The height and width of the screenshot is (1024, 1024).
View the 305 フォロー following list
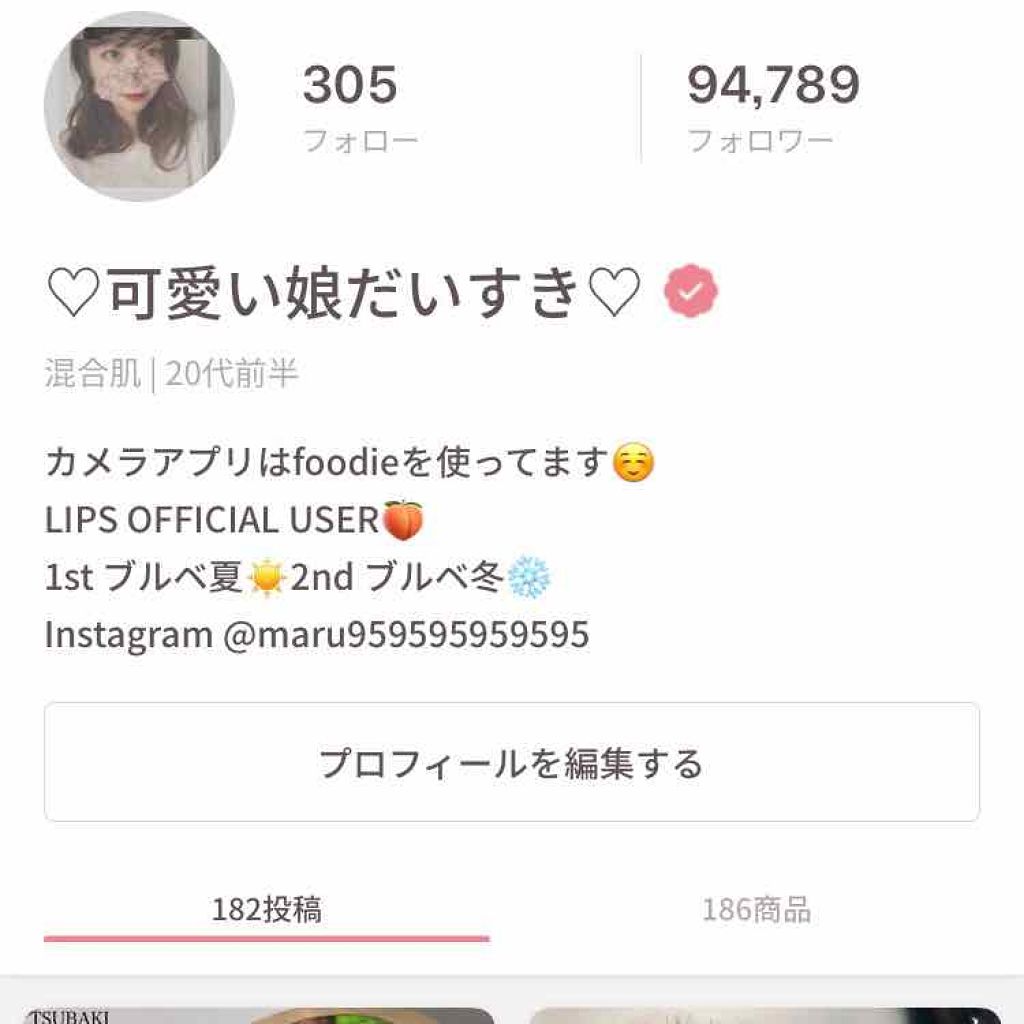(x=359, y=108)
